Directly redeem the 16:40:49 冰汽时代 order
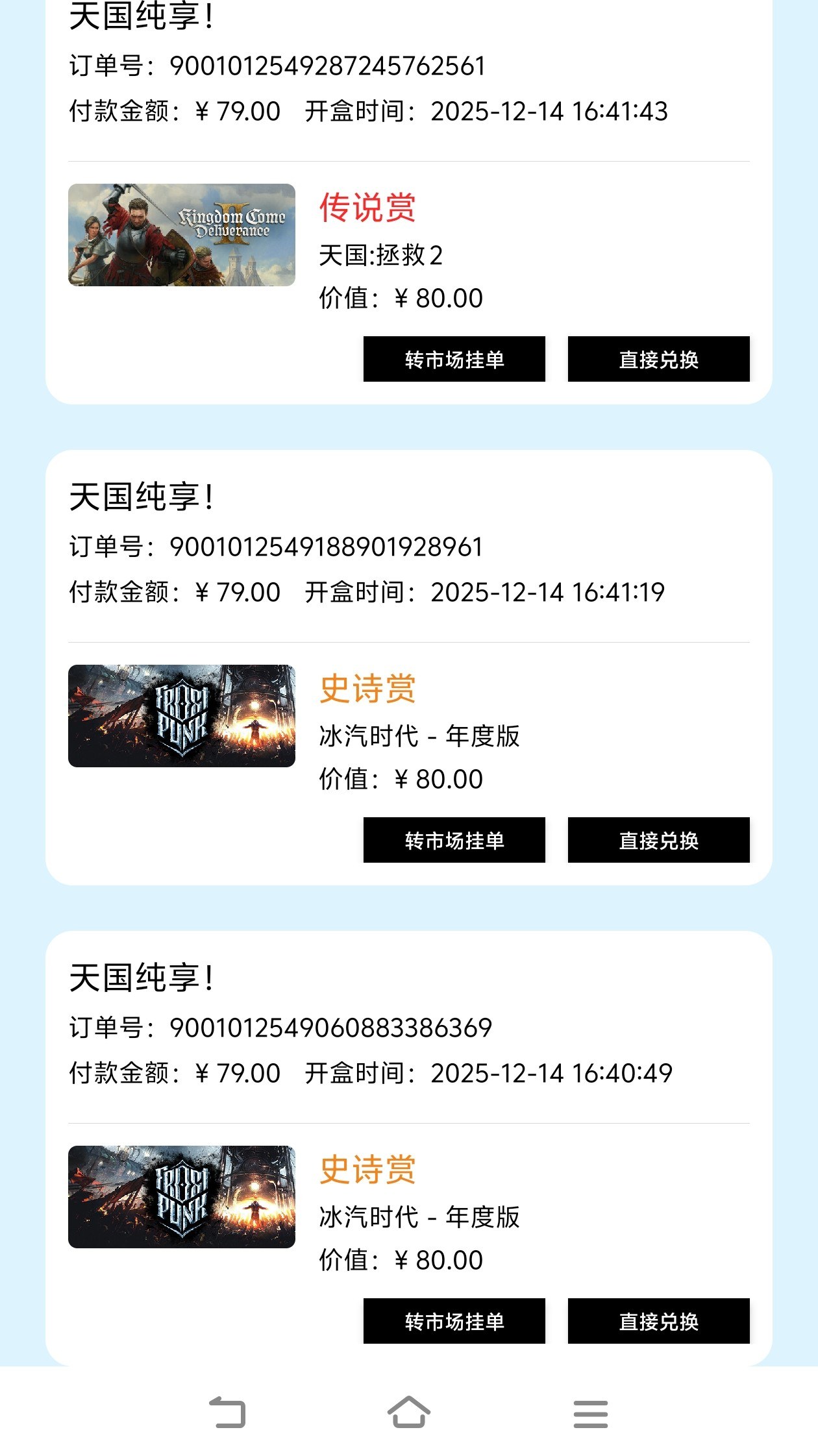The width and height of the screenshot is (818, 1456). point(658,1321)
